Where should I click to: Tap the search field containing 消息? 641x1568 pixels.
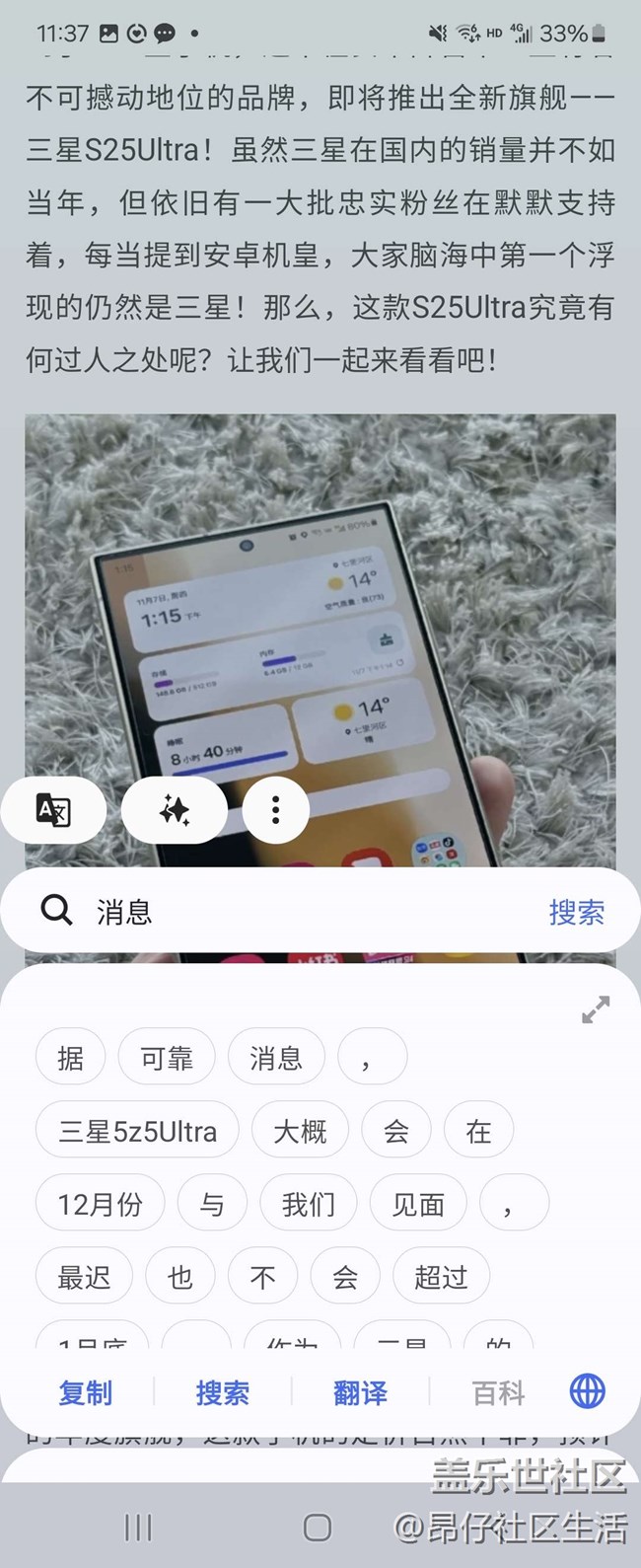[x=296, y=911]
